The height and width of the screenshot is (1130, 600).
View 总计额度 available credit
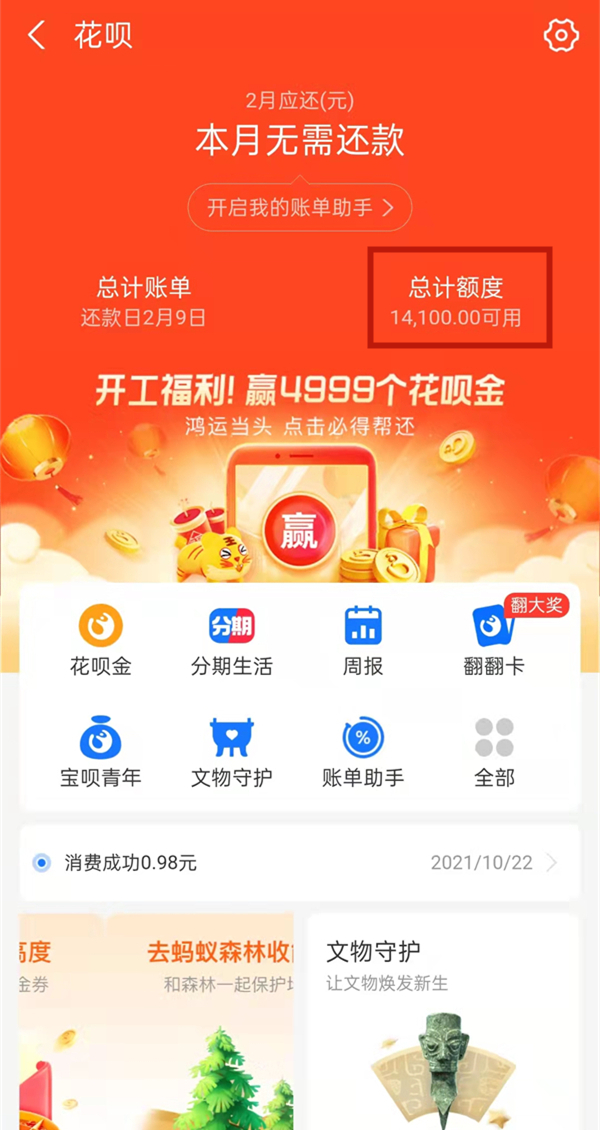point(456,302)
